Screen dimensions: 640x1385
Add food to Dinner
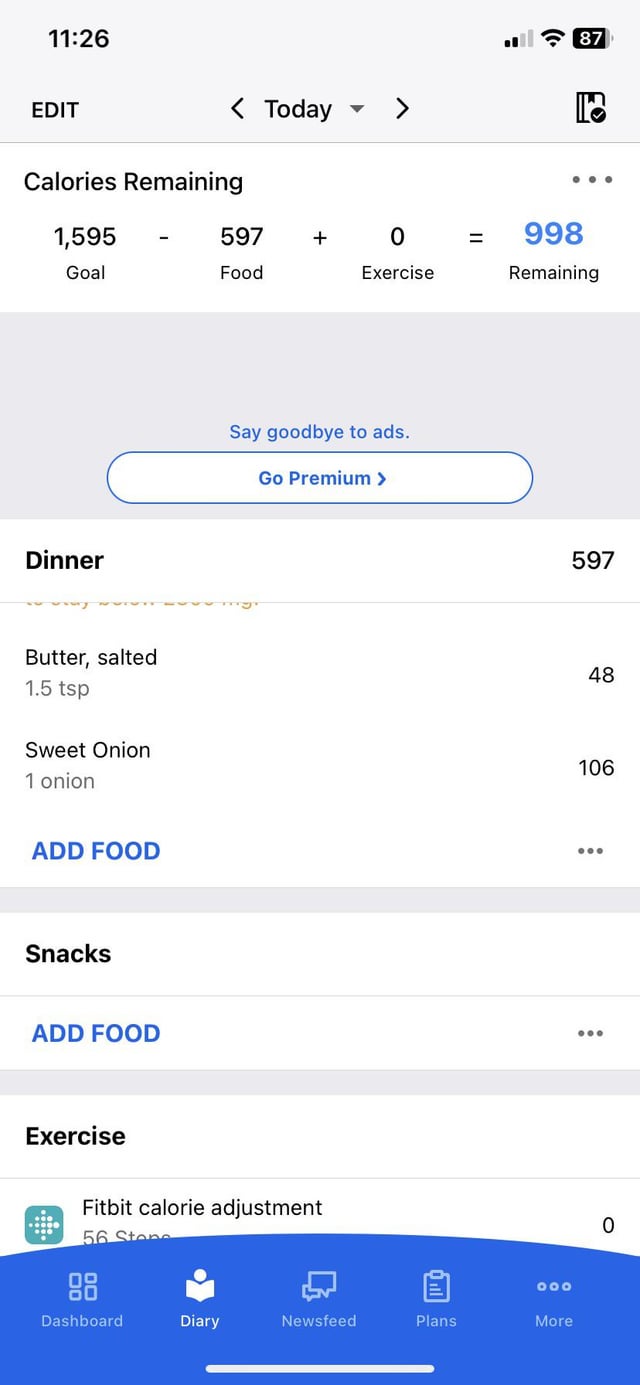click(96, 851)
